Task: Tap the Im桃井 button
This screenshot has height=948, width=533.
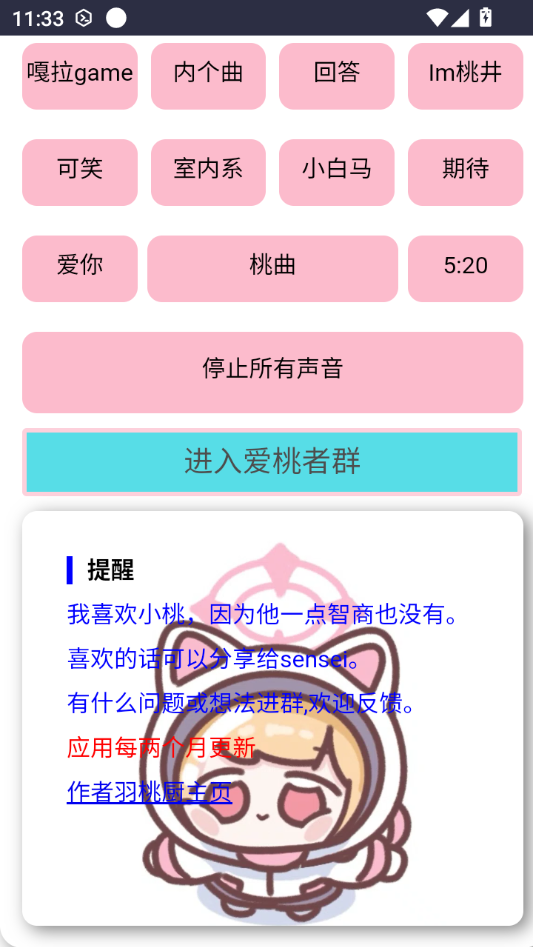Action: [465, 76]
